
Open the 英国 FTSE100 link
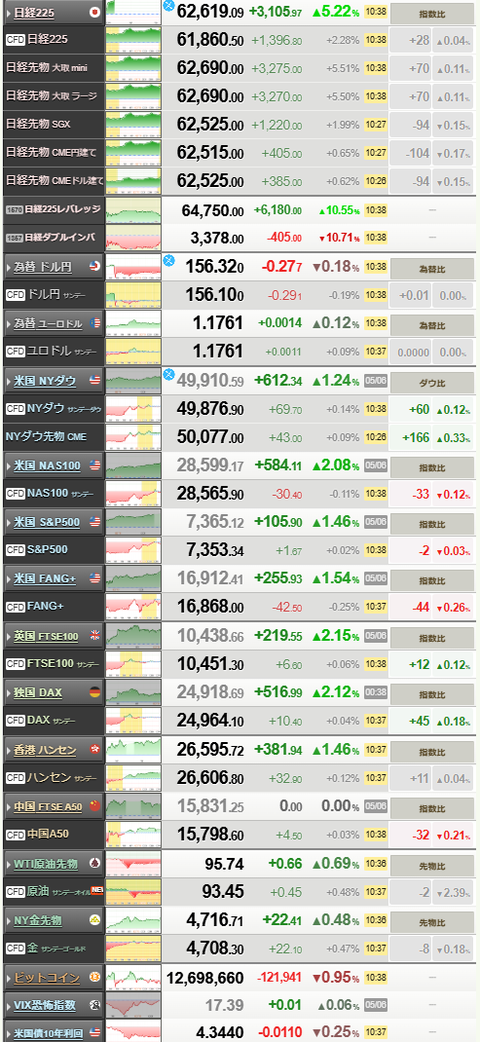coord(46,636)
